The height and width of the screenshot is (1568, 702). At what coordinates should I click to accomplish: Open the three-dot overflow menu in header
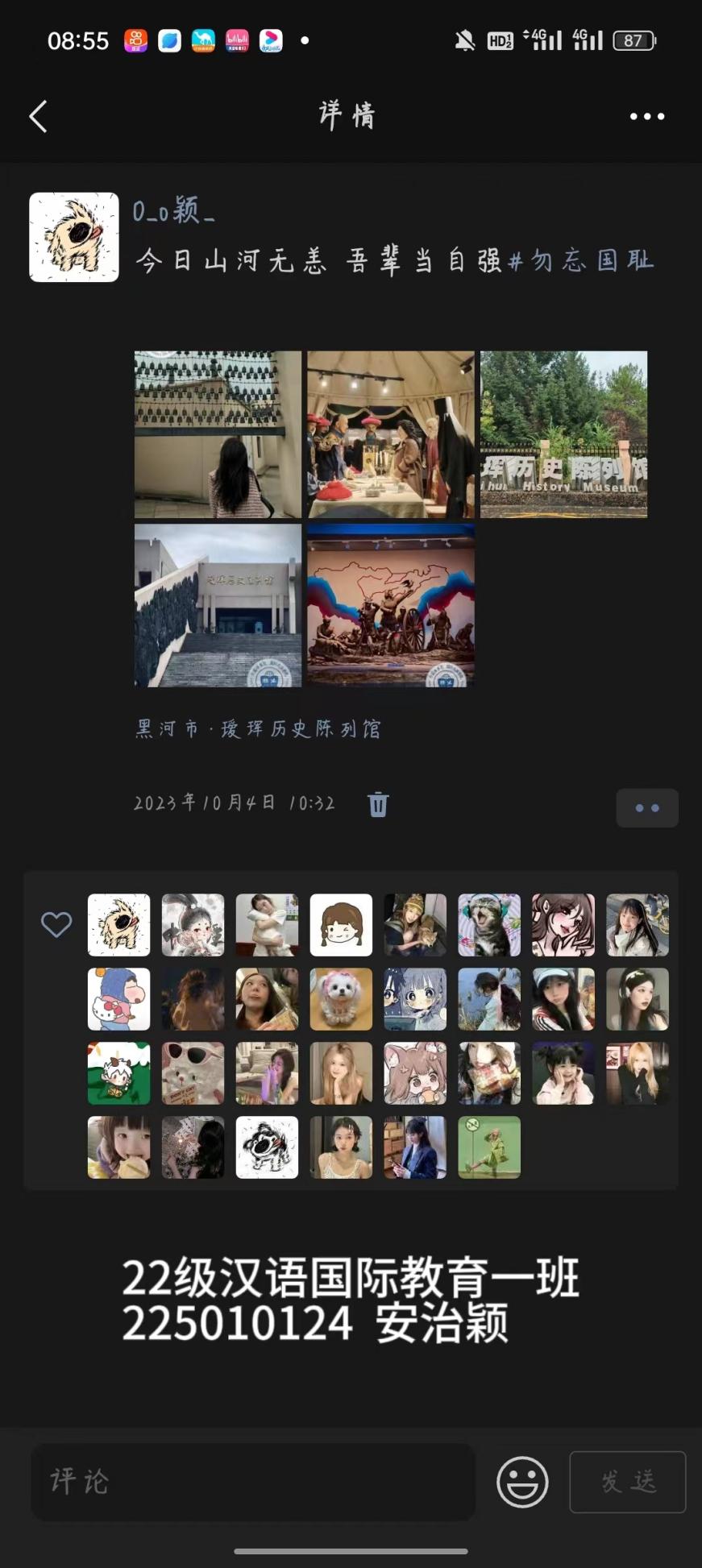pyautogui.click(x=646, y=117)
